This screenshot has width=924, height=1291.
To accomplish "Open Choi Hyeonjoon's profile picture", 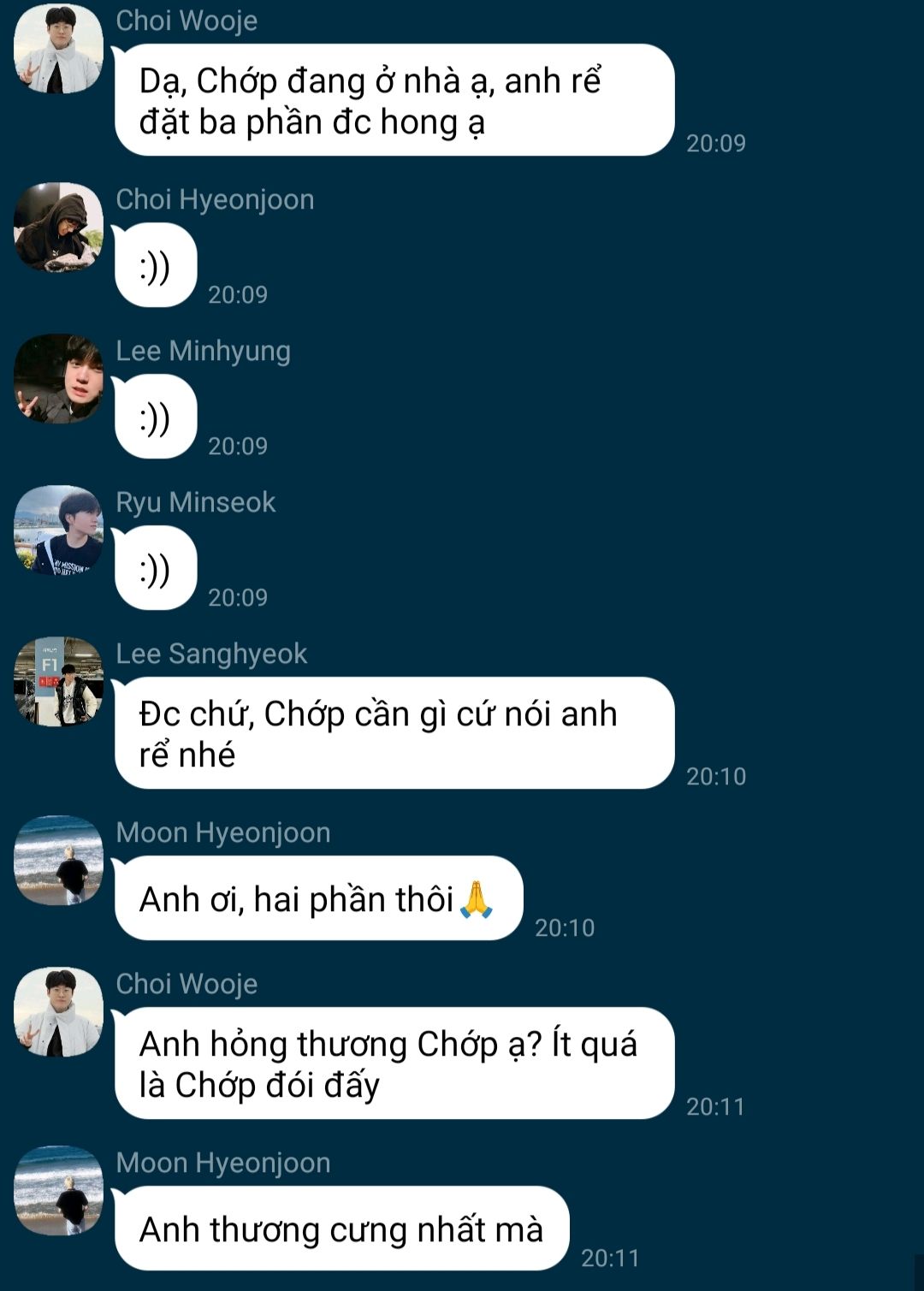I will (58, 228).
